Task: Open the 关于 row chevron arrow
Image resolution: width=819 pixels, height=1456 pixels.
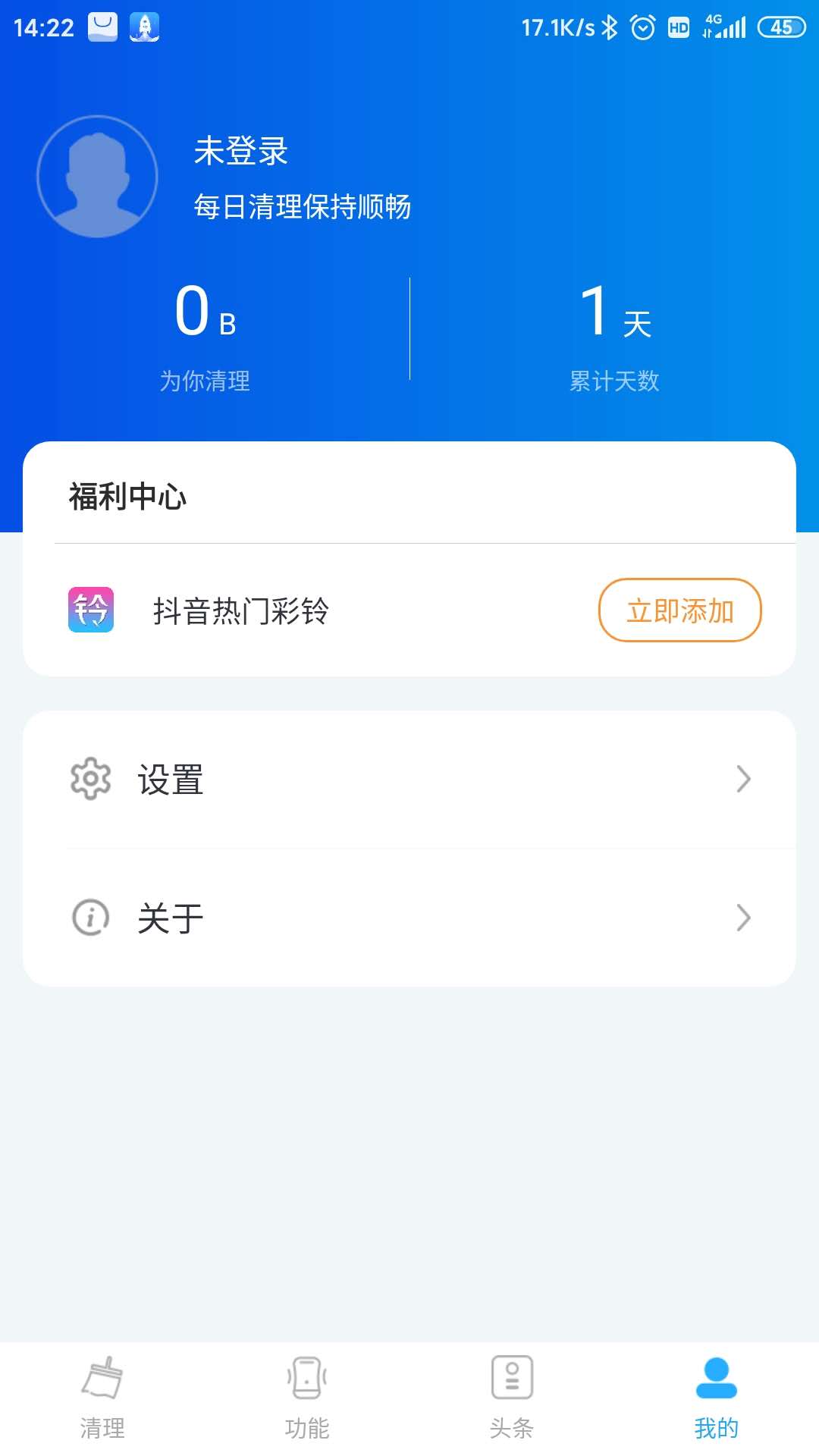Action: (745, 918)
